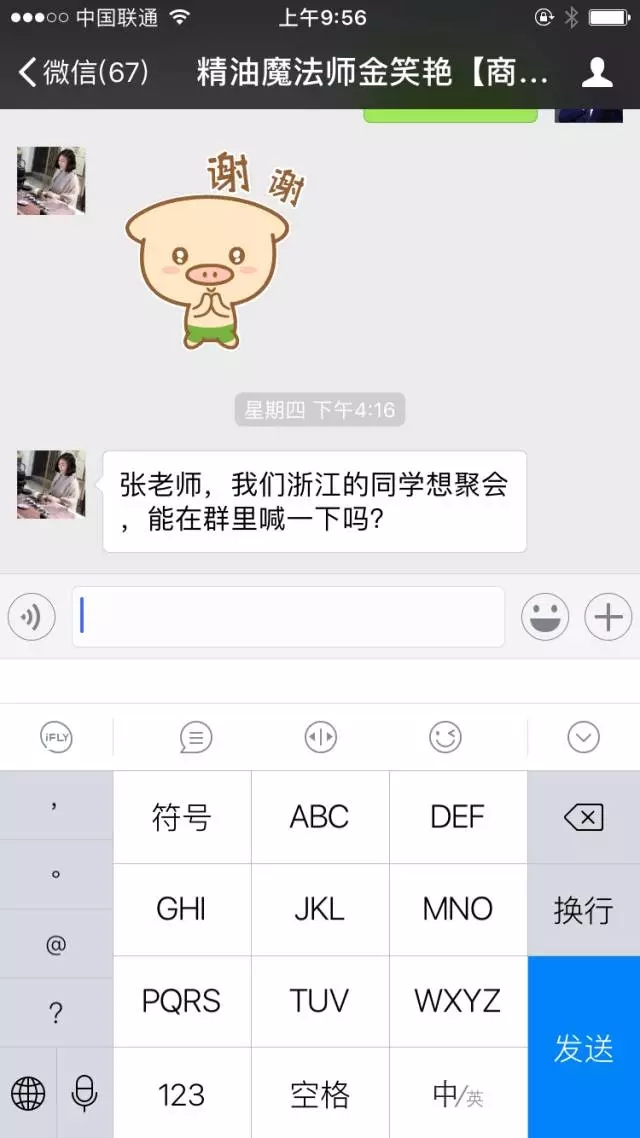The image size is (640, 1138).
Task: Open the sender's avatar beside the 张老师 message
Action: tap(51, 484)
